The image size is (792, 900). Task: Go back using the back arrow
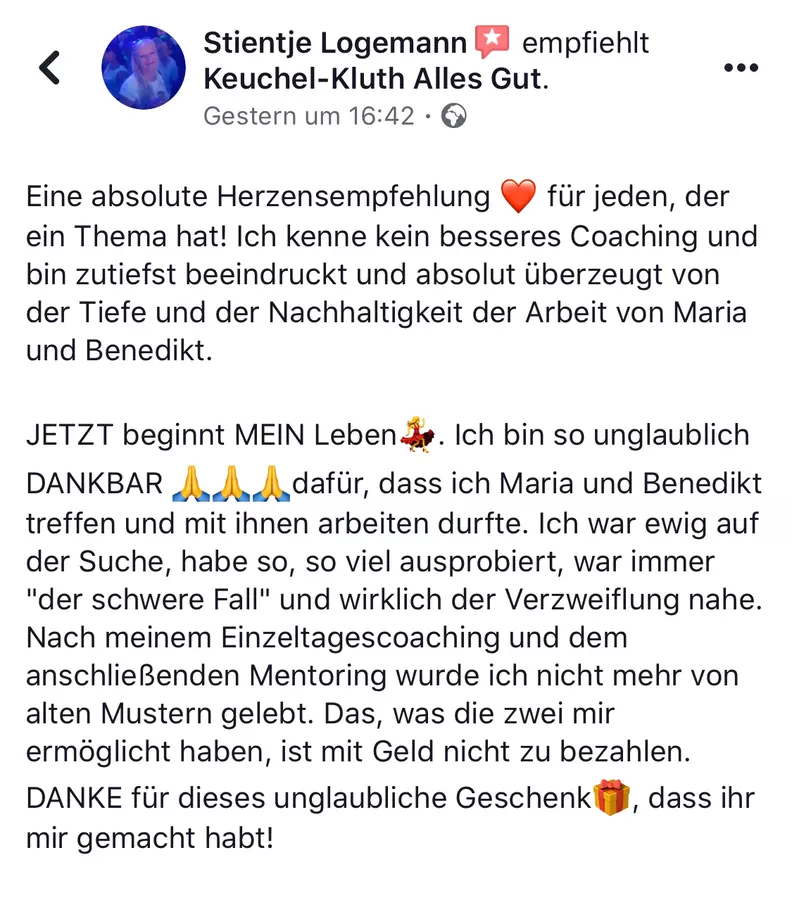pos(49,68)
